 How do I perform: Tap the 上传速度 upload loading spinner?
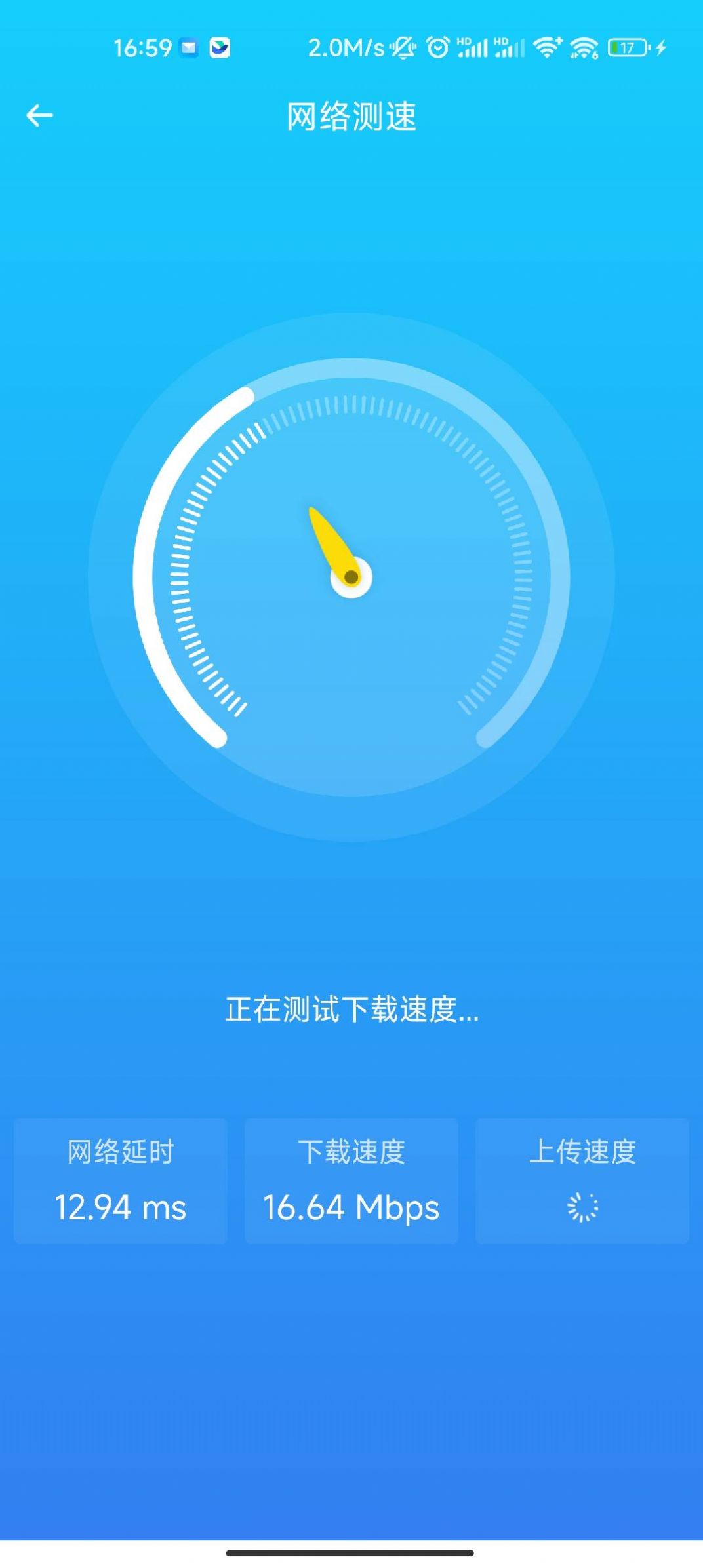582,1206
